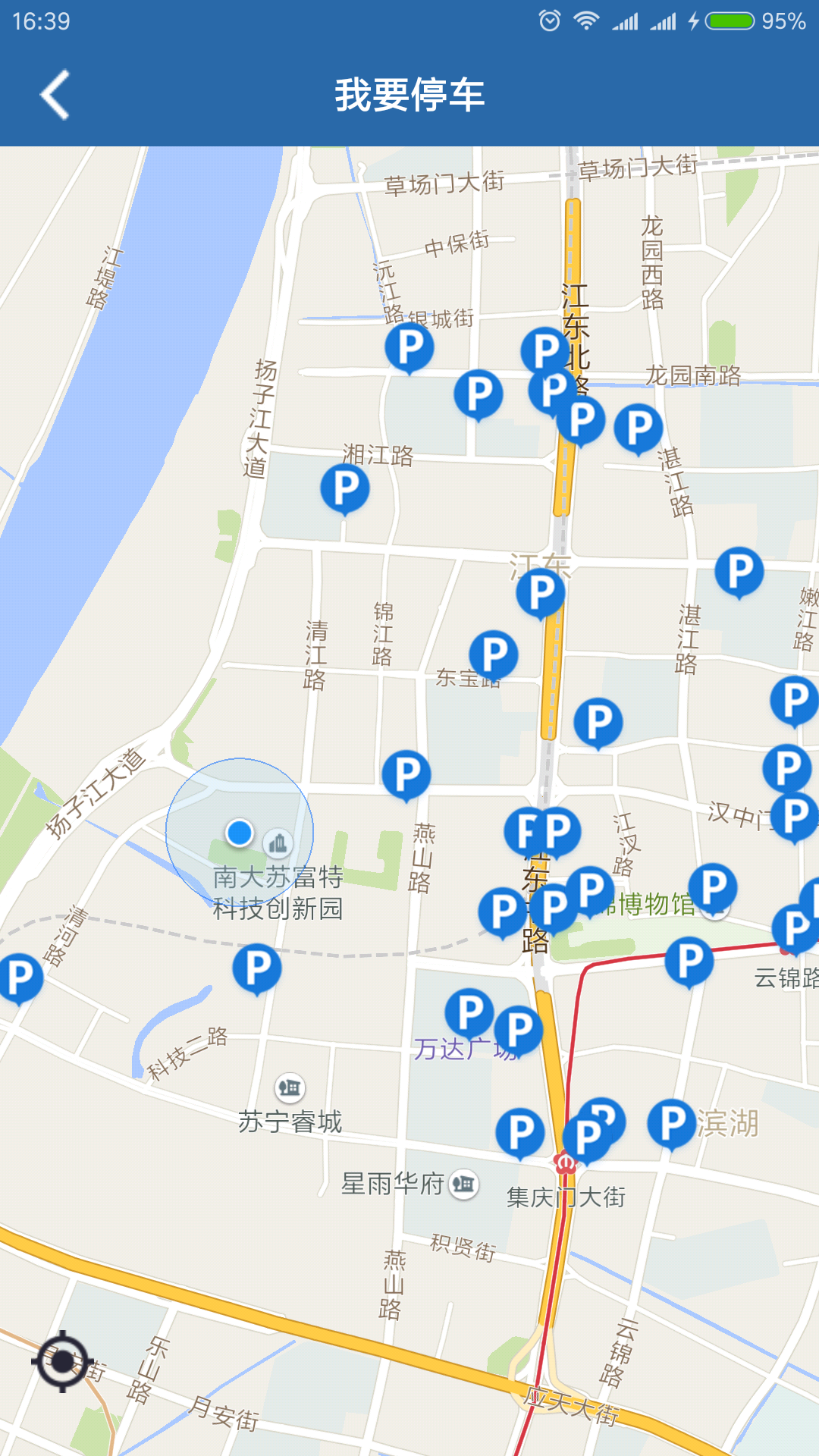Tap the parking marker above 燕山路 label
Viewport: 819px width, 1456px height.
[406, 774]
